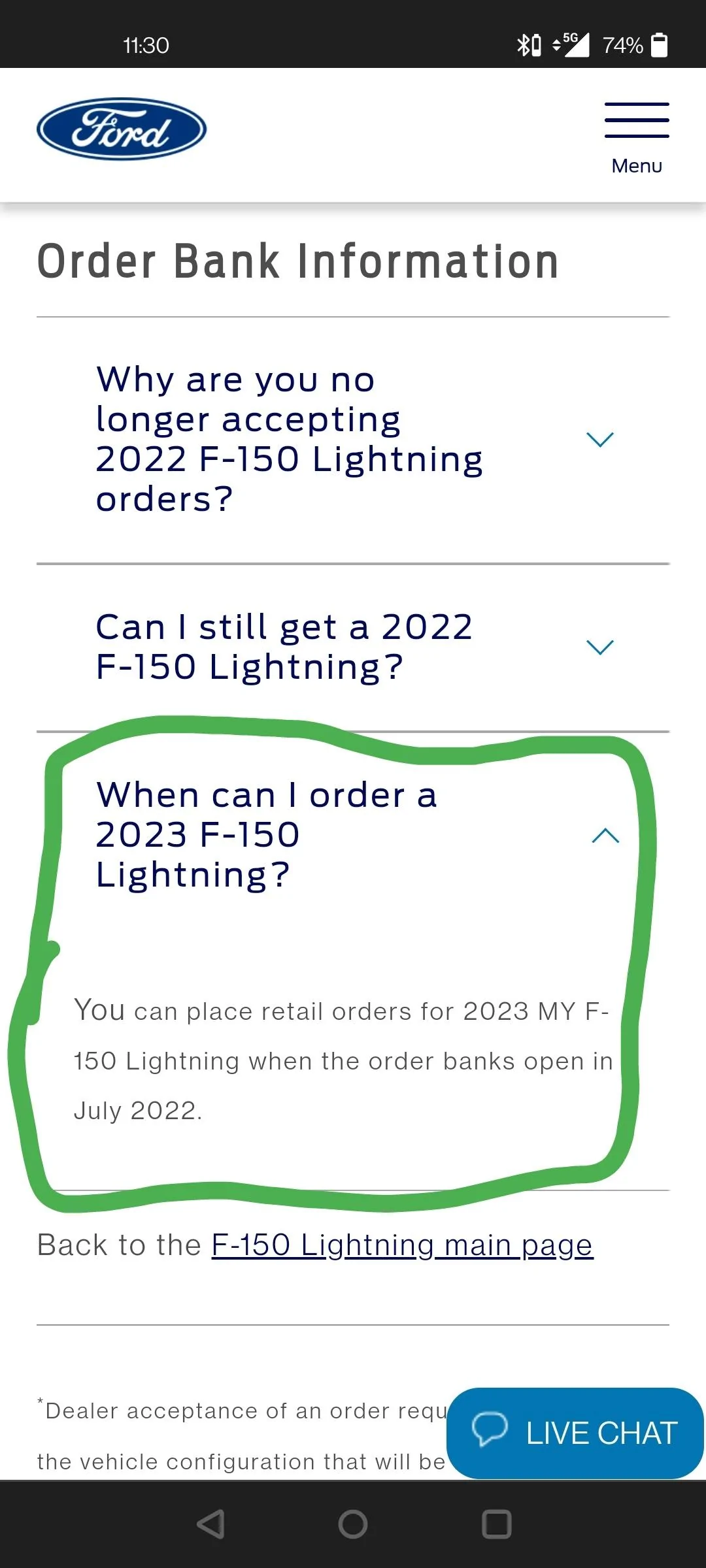Go back using system back button
Viewport: 706px width, 1568px height.
(210, 1524)
